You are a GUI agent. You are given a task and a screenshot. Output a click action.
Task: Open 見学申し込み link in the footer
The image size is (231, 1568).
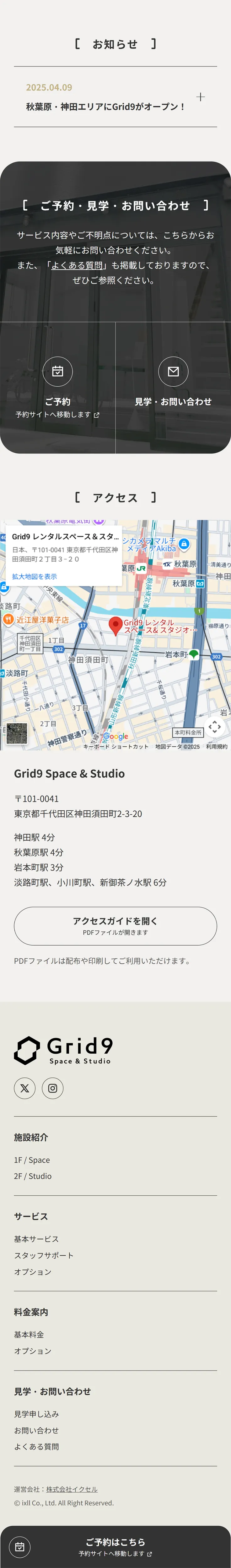pyautogui.click(x=37, y=1413)
